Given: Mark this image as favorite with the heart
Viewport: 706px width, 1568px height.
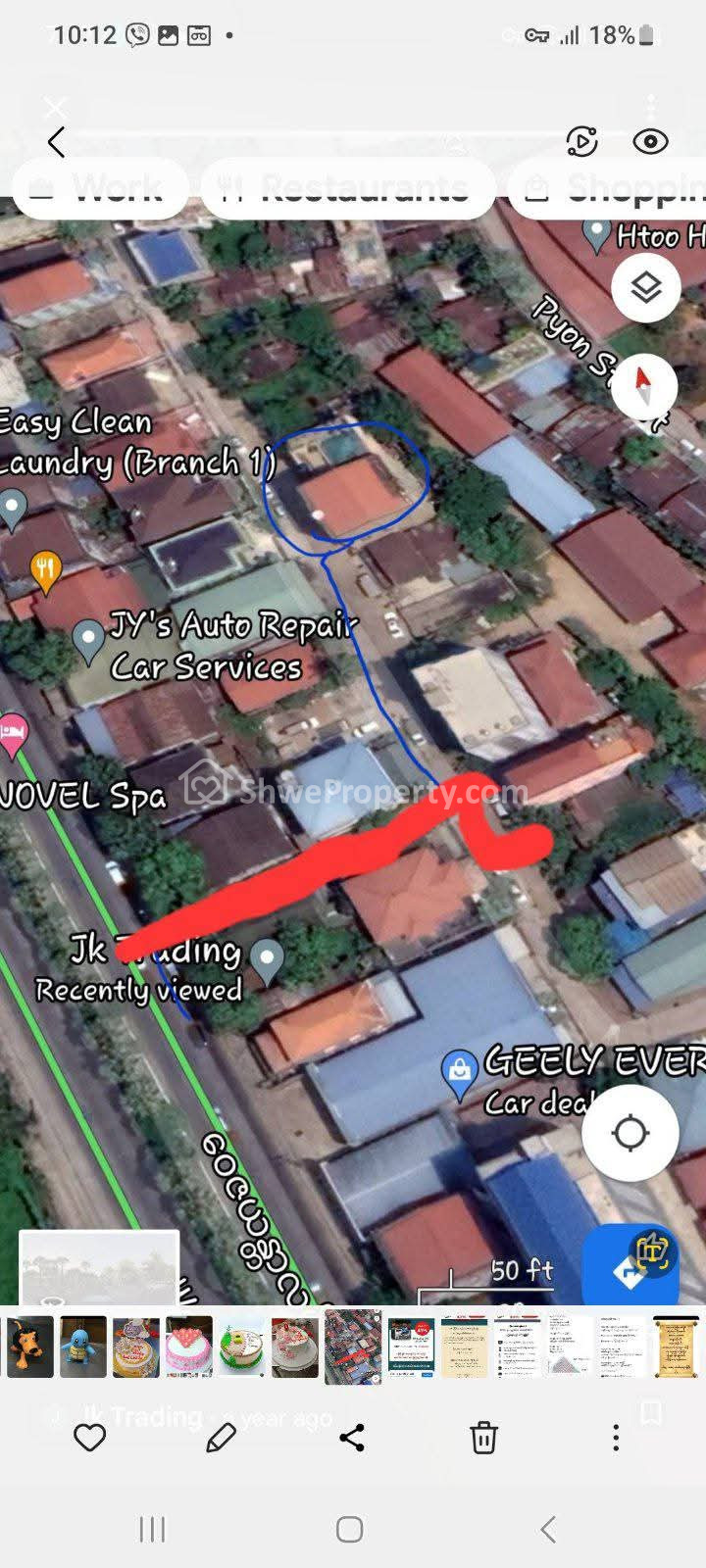Looking at the screenshot, I should tap(89, 1439).
